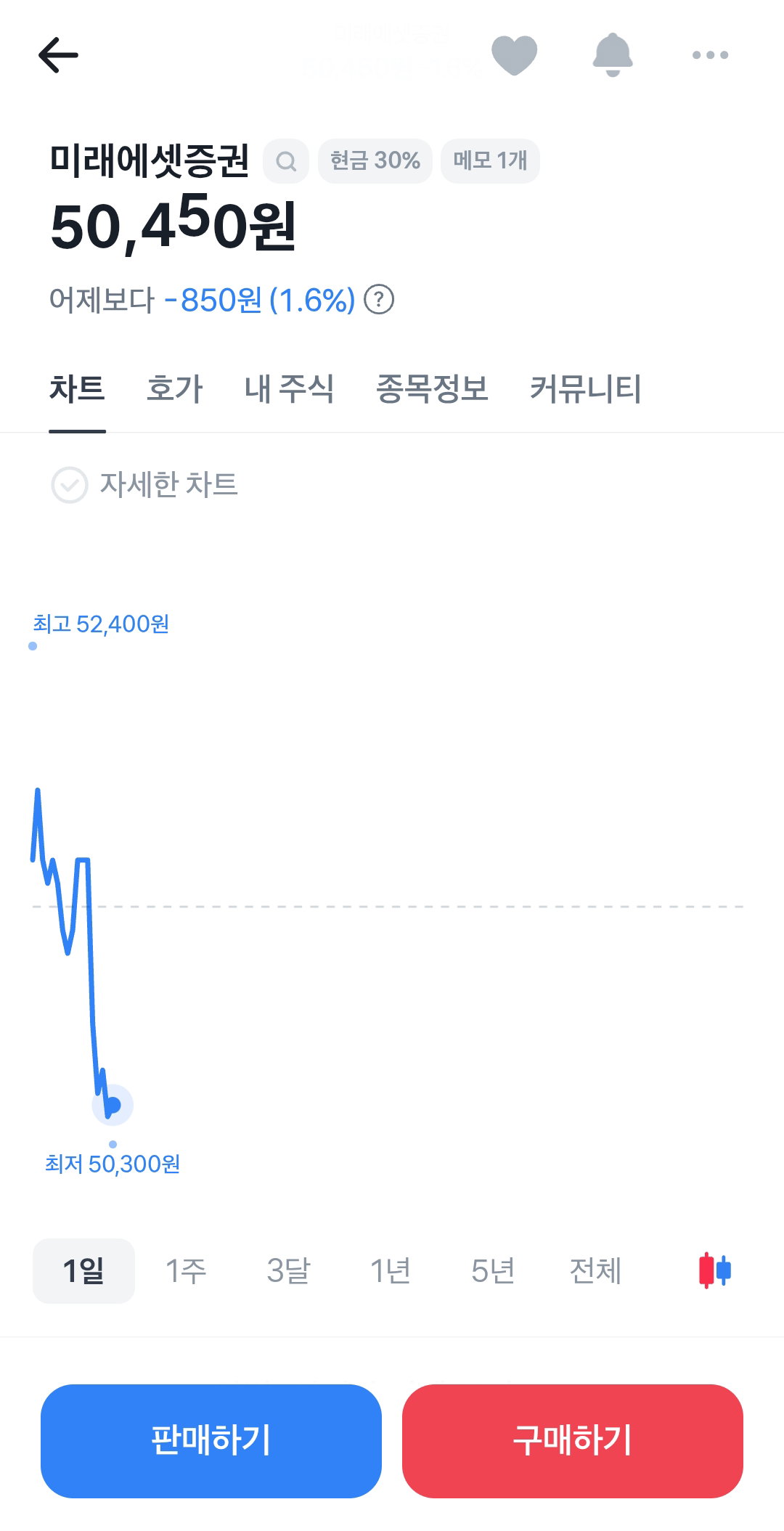Open the 현금 30% chip
Screen dimensions: 784x1531
(x=375, y=161)
